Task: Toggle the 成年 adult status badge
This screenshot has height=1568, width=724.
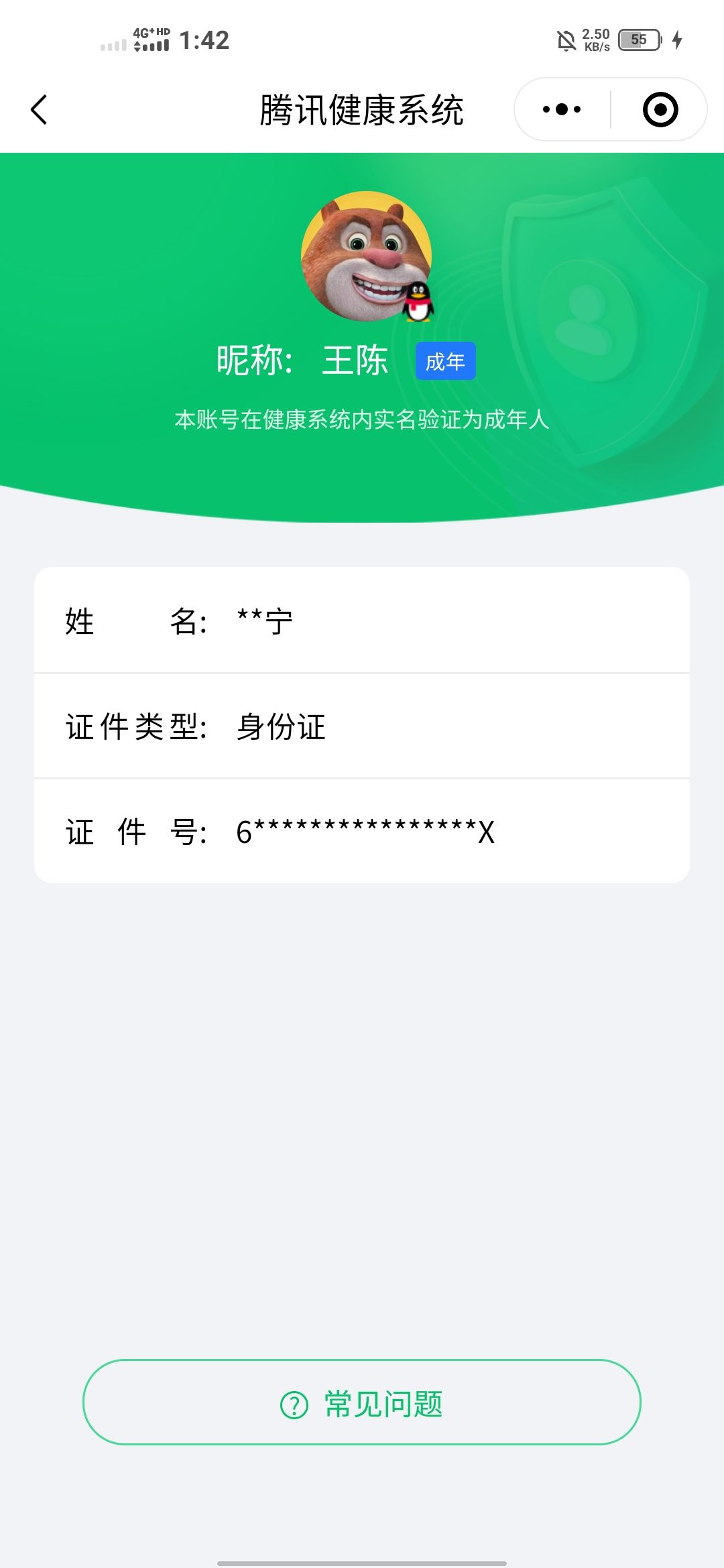Action: coord(445,361)
